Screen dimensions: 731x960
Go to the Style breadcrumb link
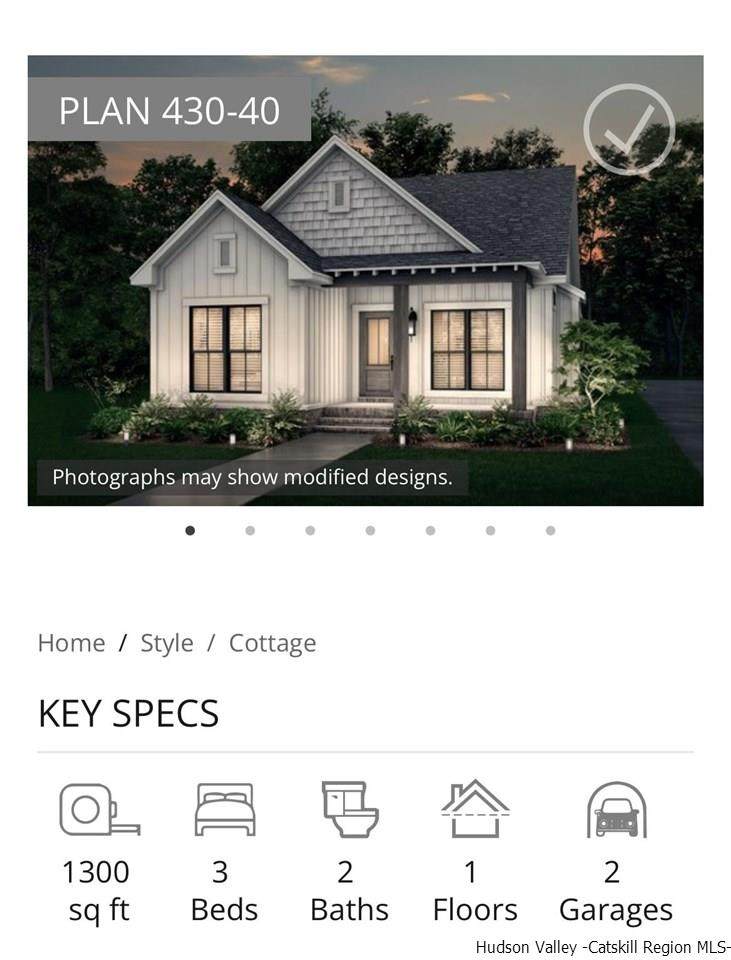[167, 643]
